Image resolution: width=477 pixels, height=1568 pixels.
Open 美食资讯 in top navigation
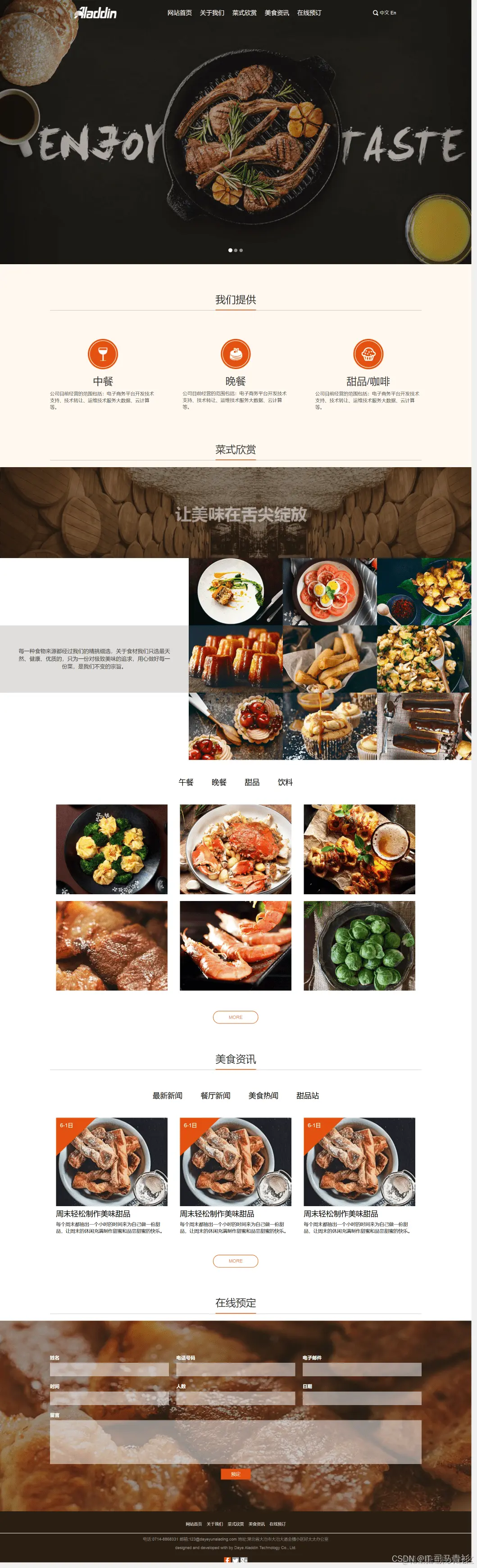point(277,13)
